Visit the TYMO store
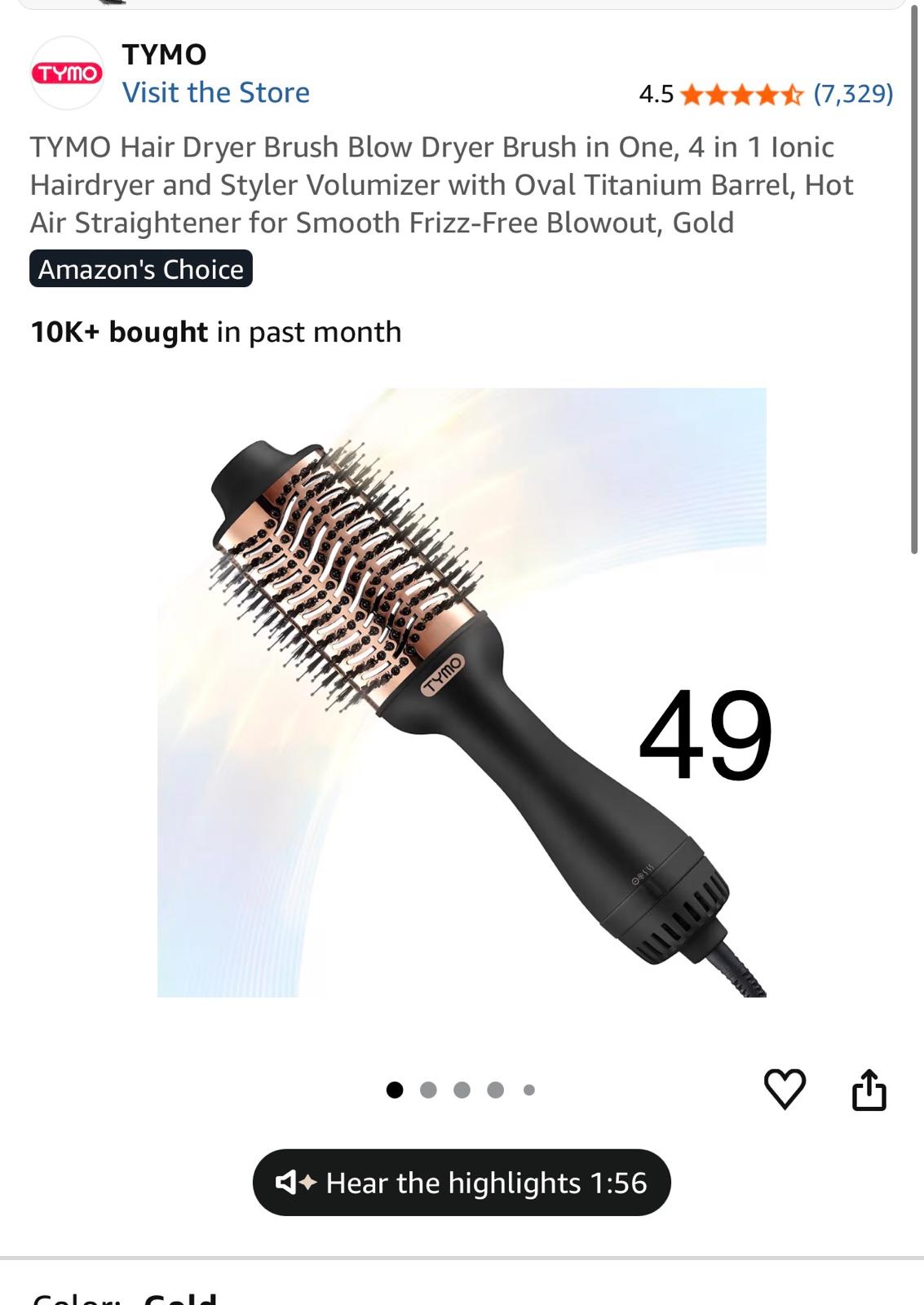The image size is (924, 1305). (x=215, y=92)
